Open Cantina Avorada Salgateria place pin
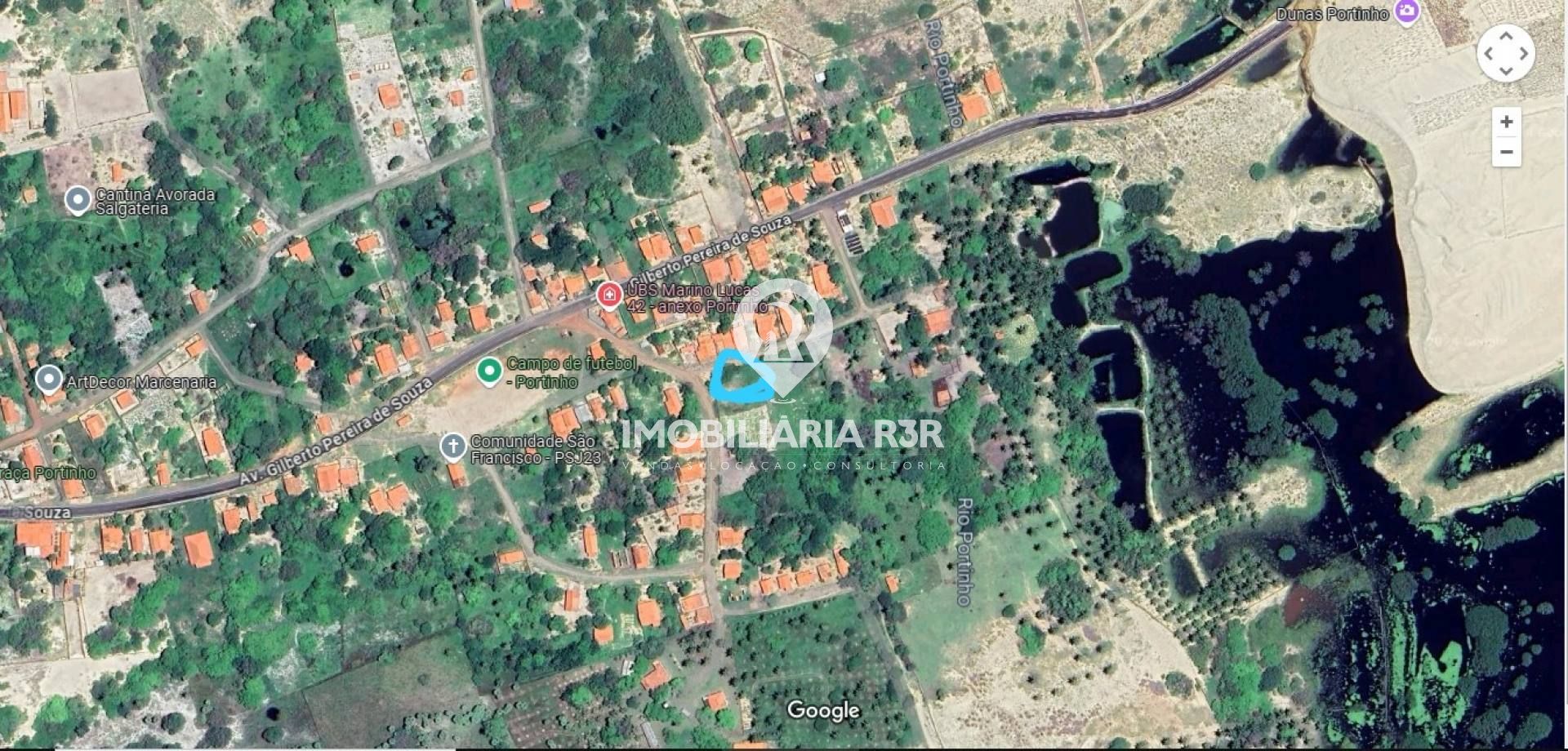The image size is (1568, 751). [78, 199]
